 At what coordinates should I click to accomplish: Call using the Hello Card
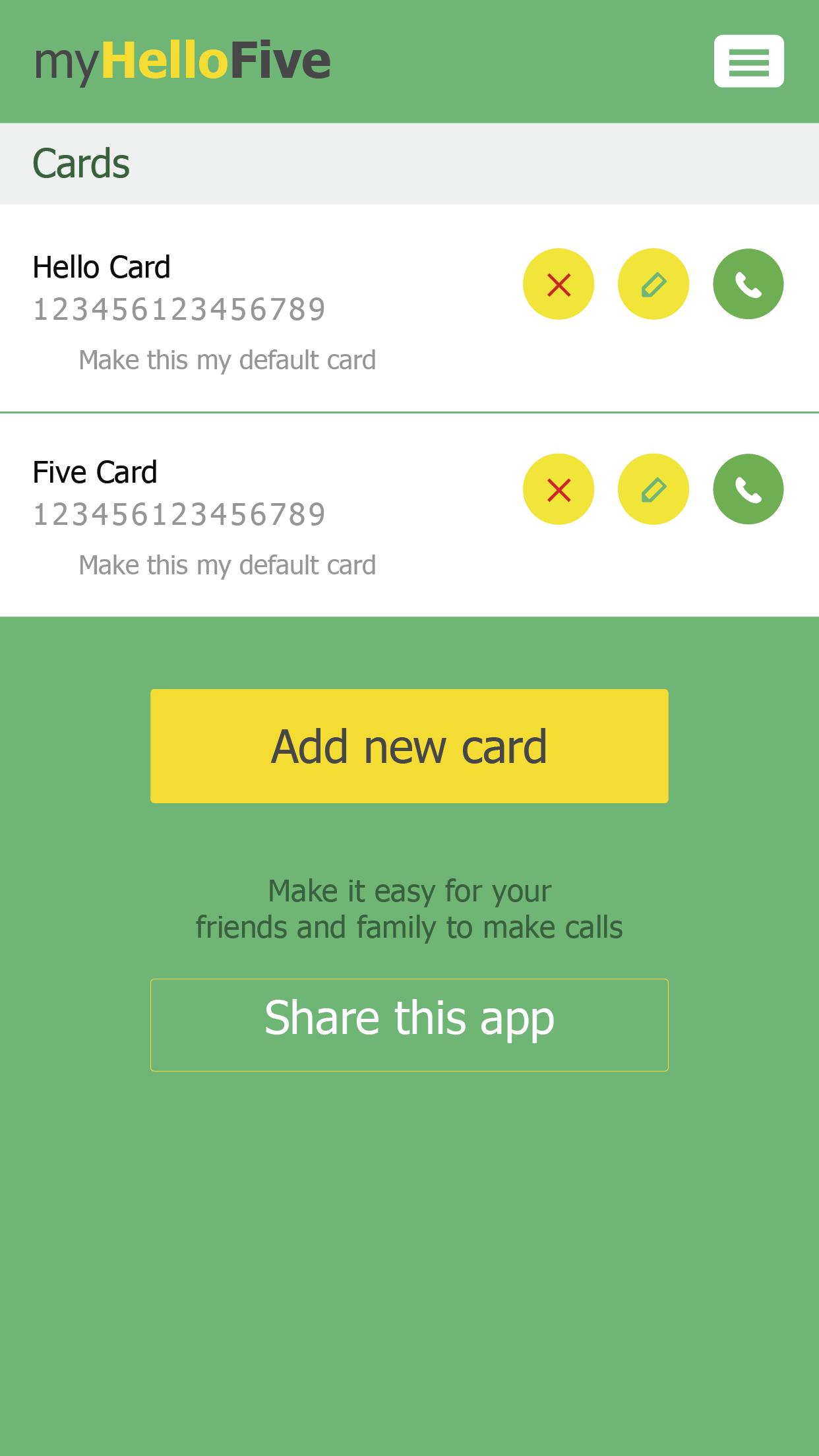coord(748,284)
